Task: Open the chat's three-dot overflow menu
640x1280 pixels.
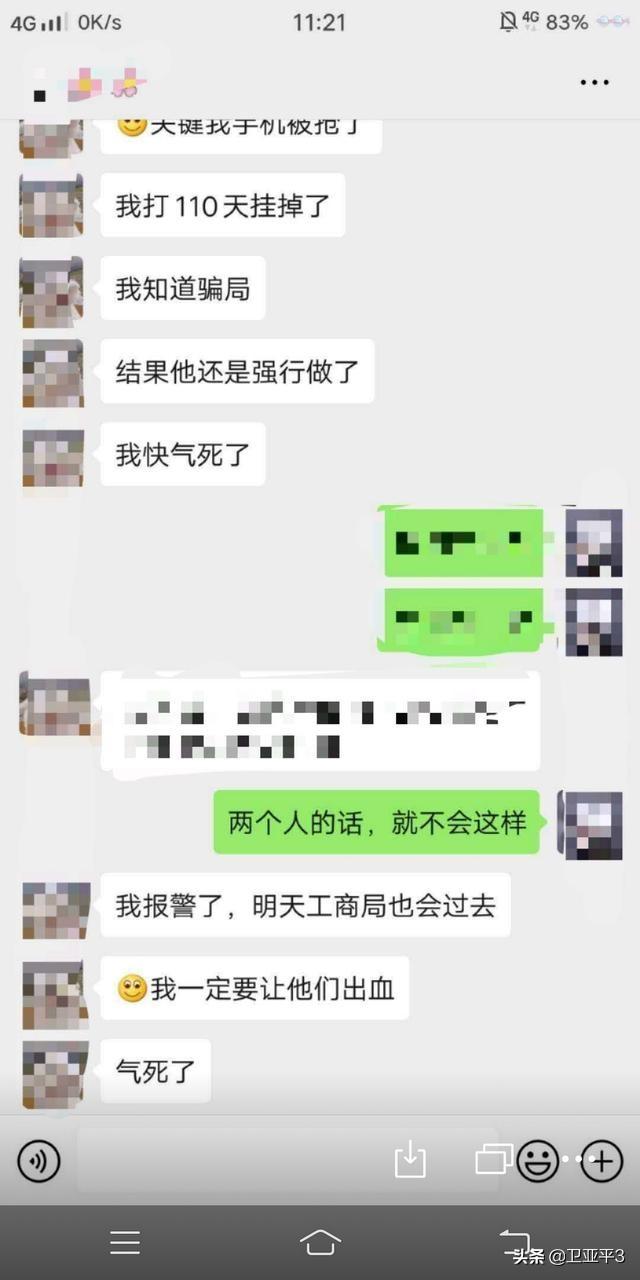Action: coord(594,83)
